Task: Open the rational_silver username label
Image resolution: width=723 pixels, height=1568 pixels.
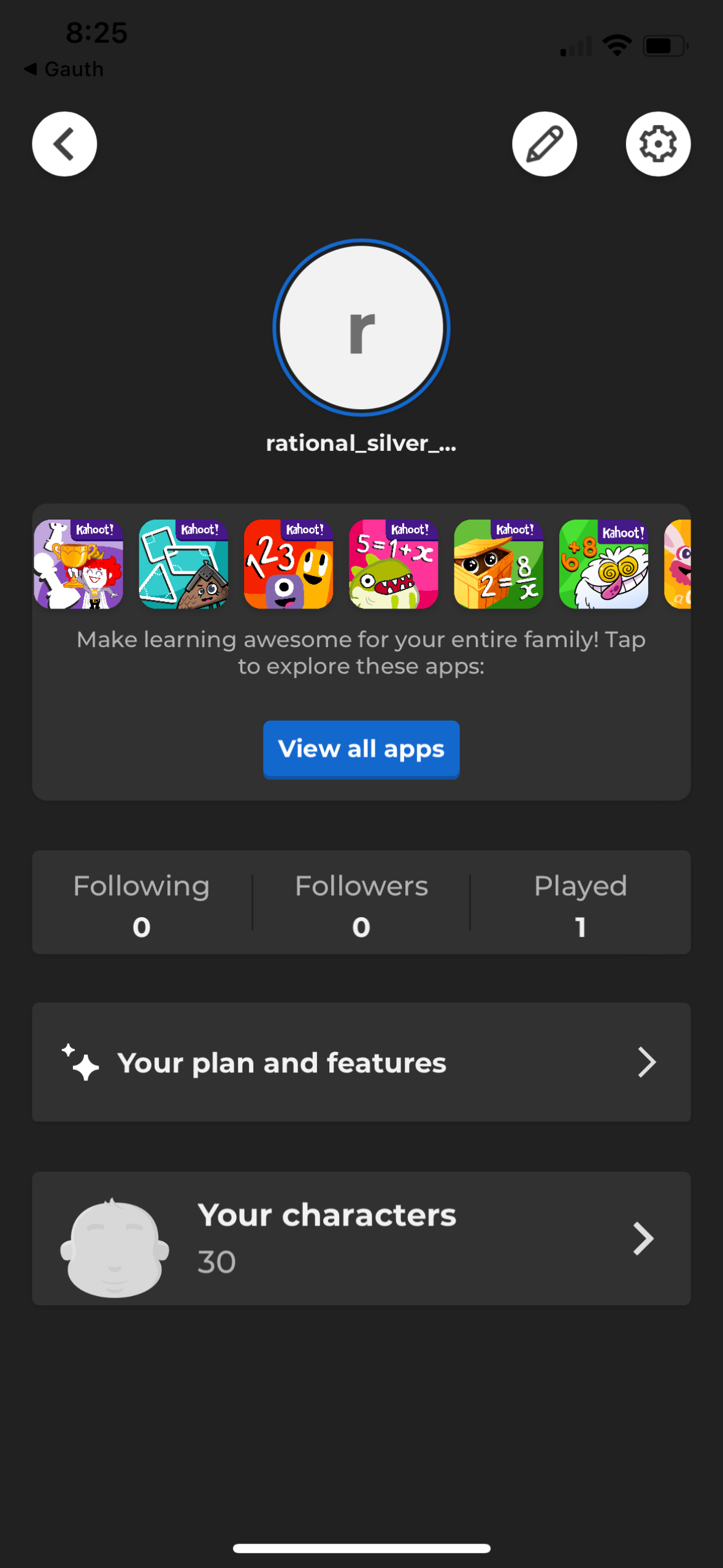Action: (361, 444)
